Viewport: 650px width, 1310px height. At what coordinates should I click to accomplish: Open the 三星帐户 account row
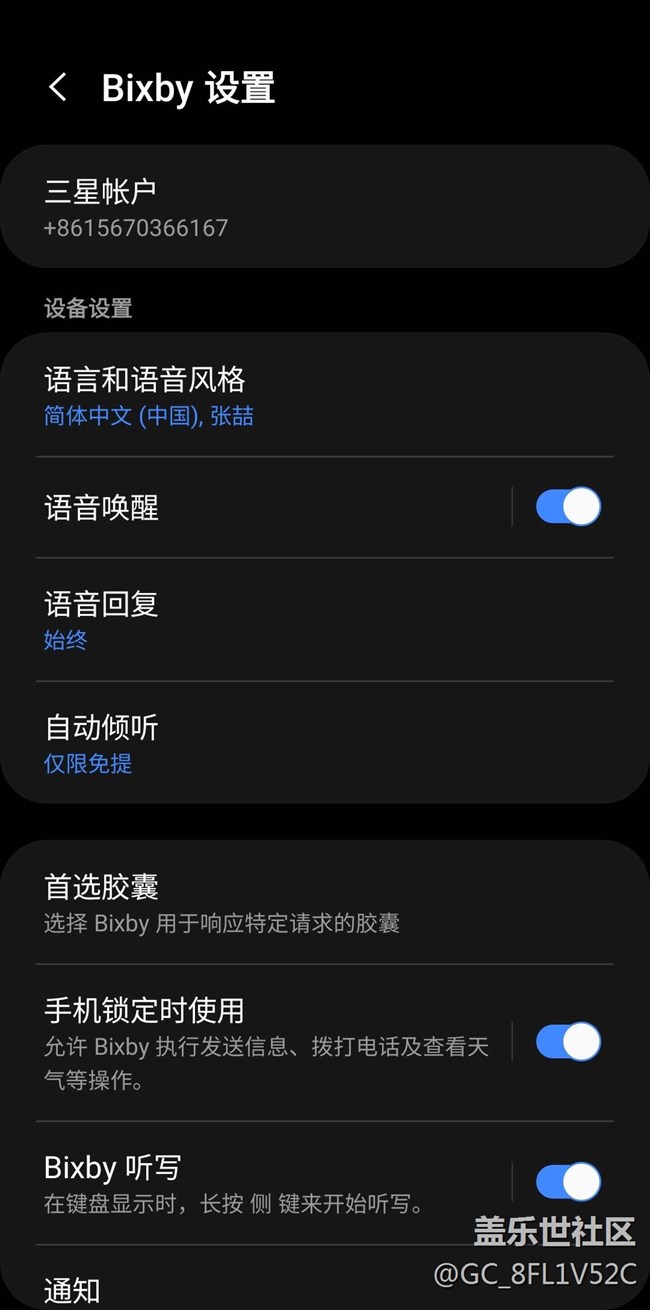tap(324, 207)
